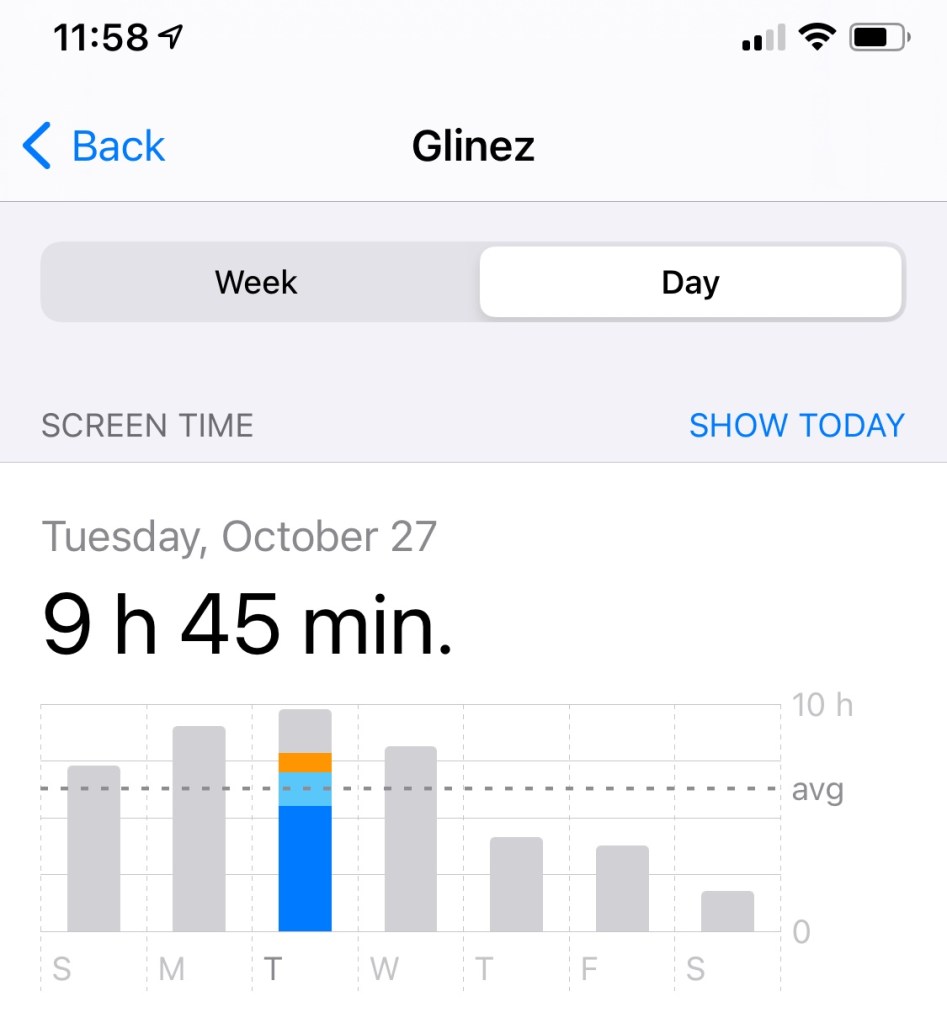This screenshot has width=947, height=1023.
Task: Select Thursday's bar in the chart
Action: [516, 884]
